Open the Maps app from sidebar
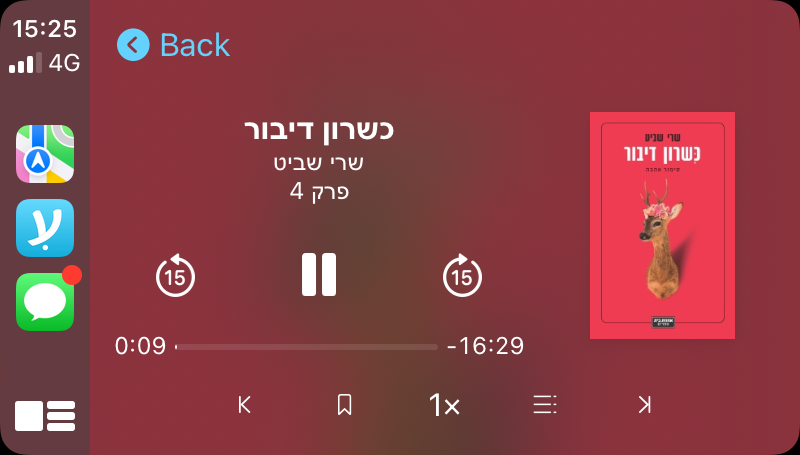Viewport: 800px width, 455px height. tap(45, 154)
